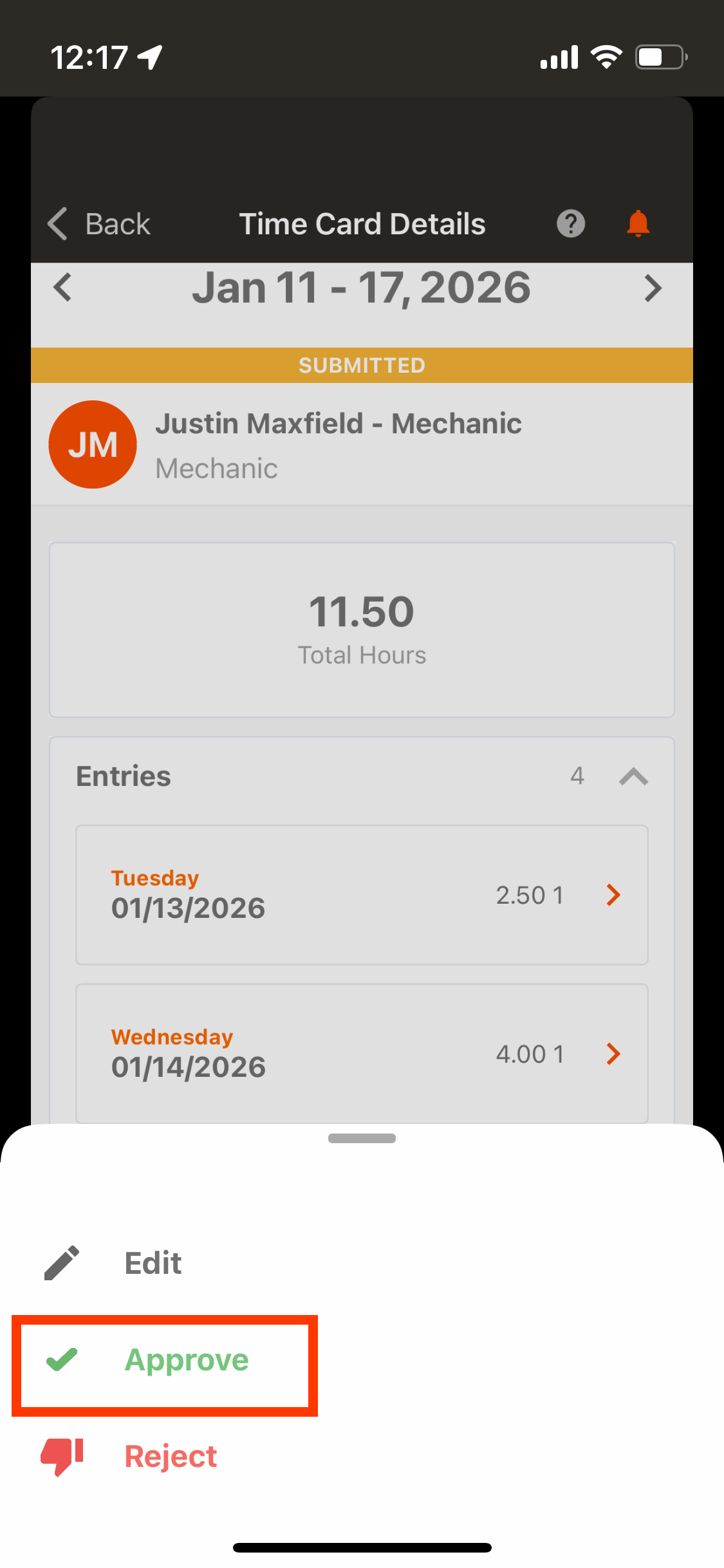Select Edit in the action sheet
Image resolution: width=724 pixels, height=1568 pixels.
153,1263
